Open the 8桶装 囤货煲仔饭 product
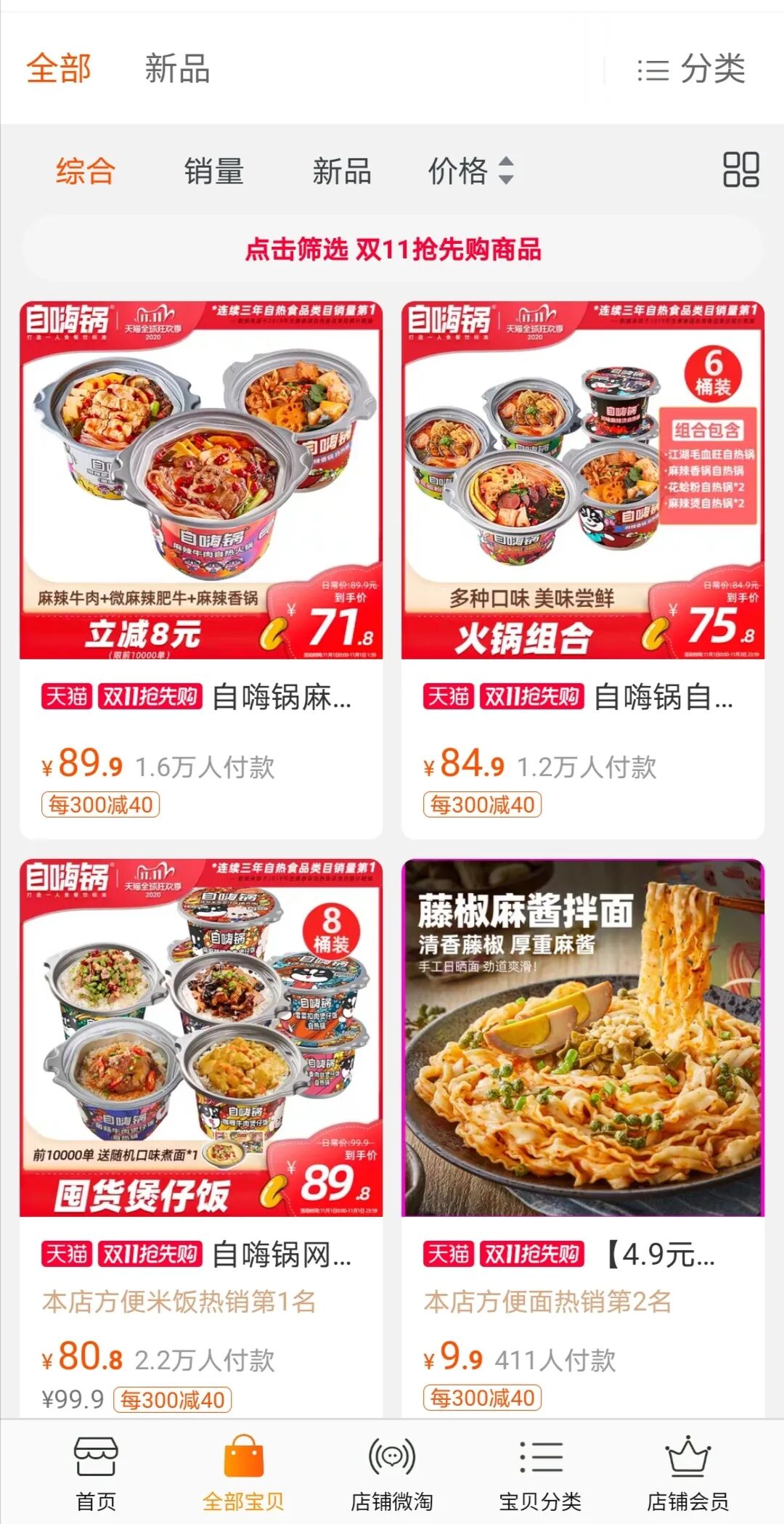This screenshot has height=1524, width=784. point(201,1038)
